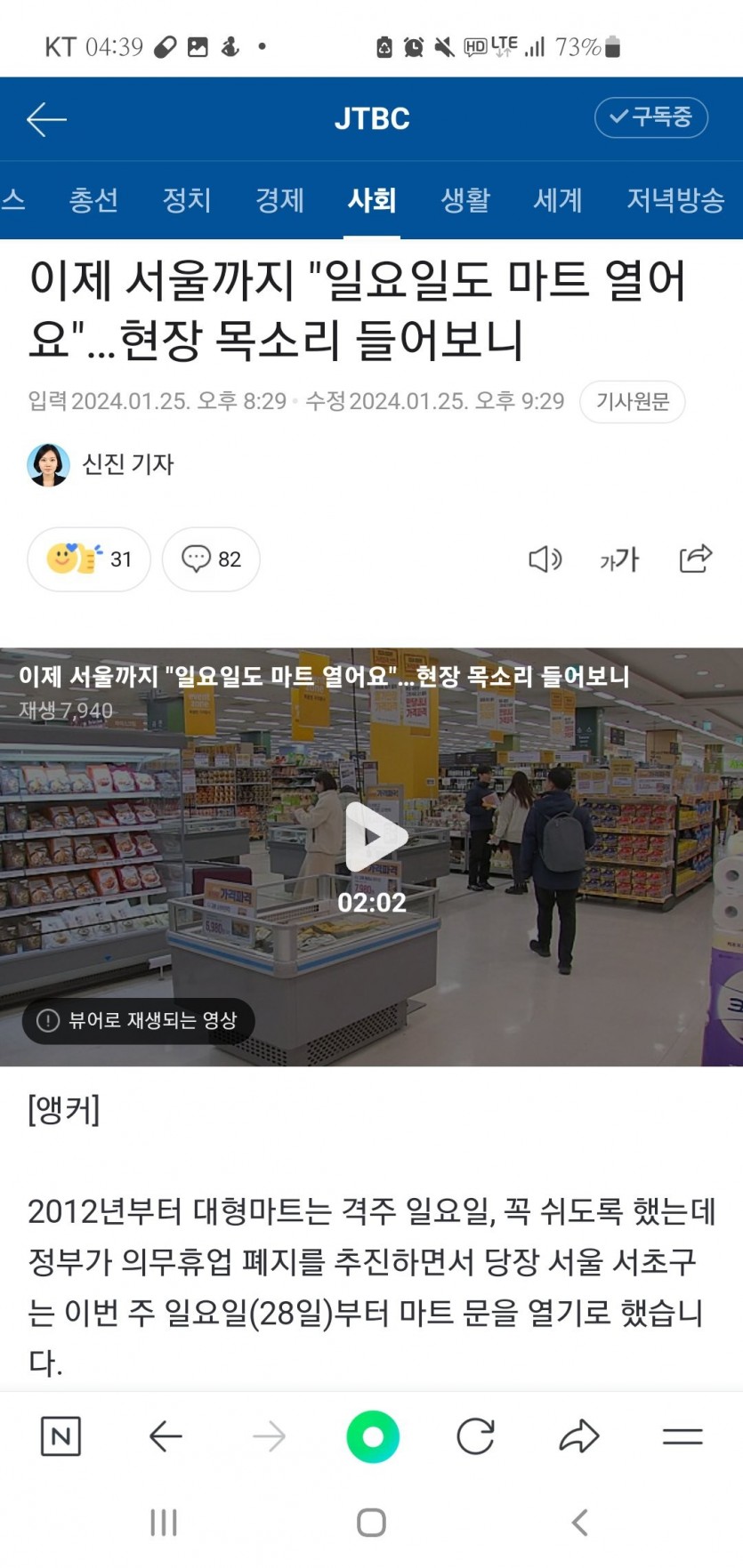
Task: Select the 생활 tab
Action: tap(464, 200)
